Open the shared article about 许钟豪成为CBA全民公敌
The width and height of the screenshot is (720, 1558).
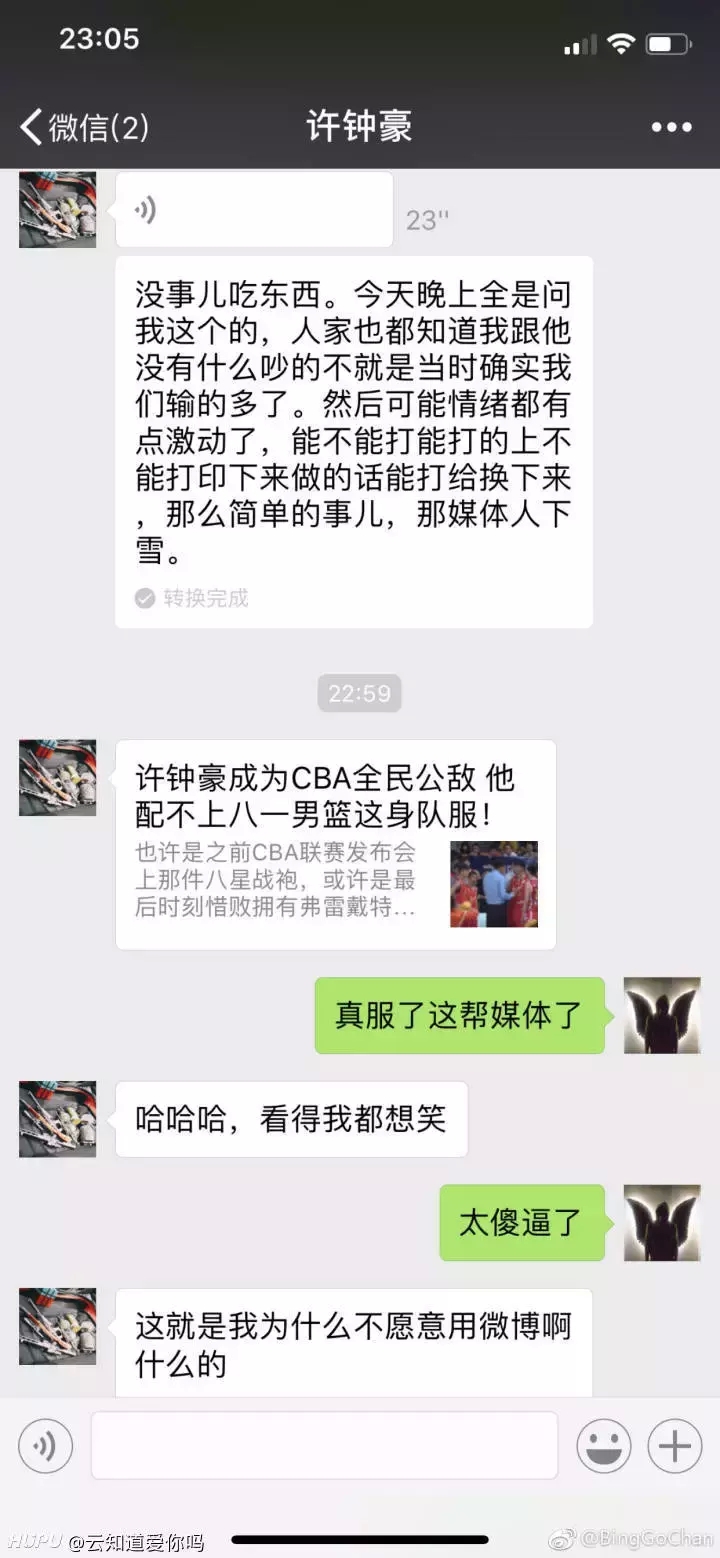click(336, 845)
